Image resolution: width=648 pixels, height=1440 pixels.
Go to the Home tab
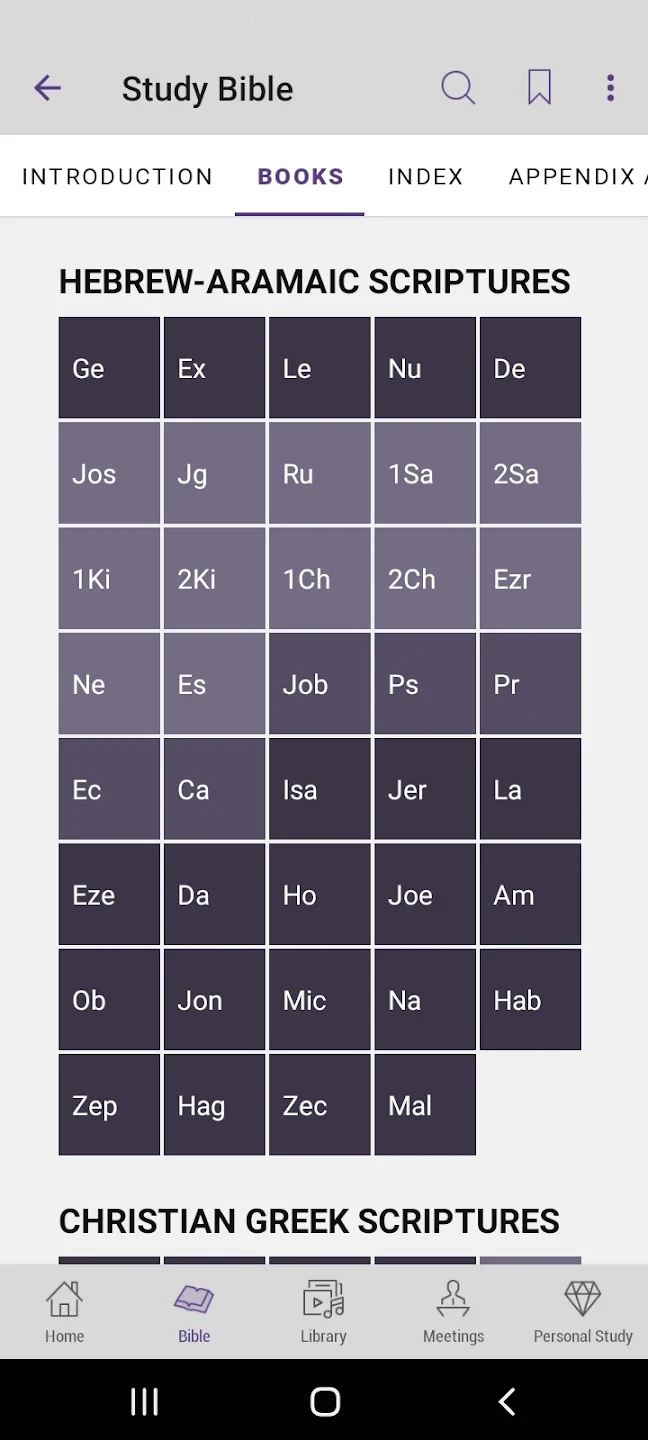tap(64, 1312)
